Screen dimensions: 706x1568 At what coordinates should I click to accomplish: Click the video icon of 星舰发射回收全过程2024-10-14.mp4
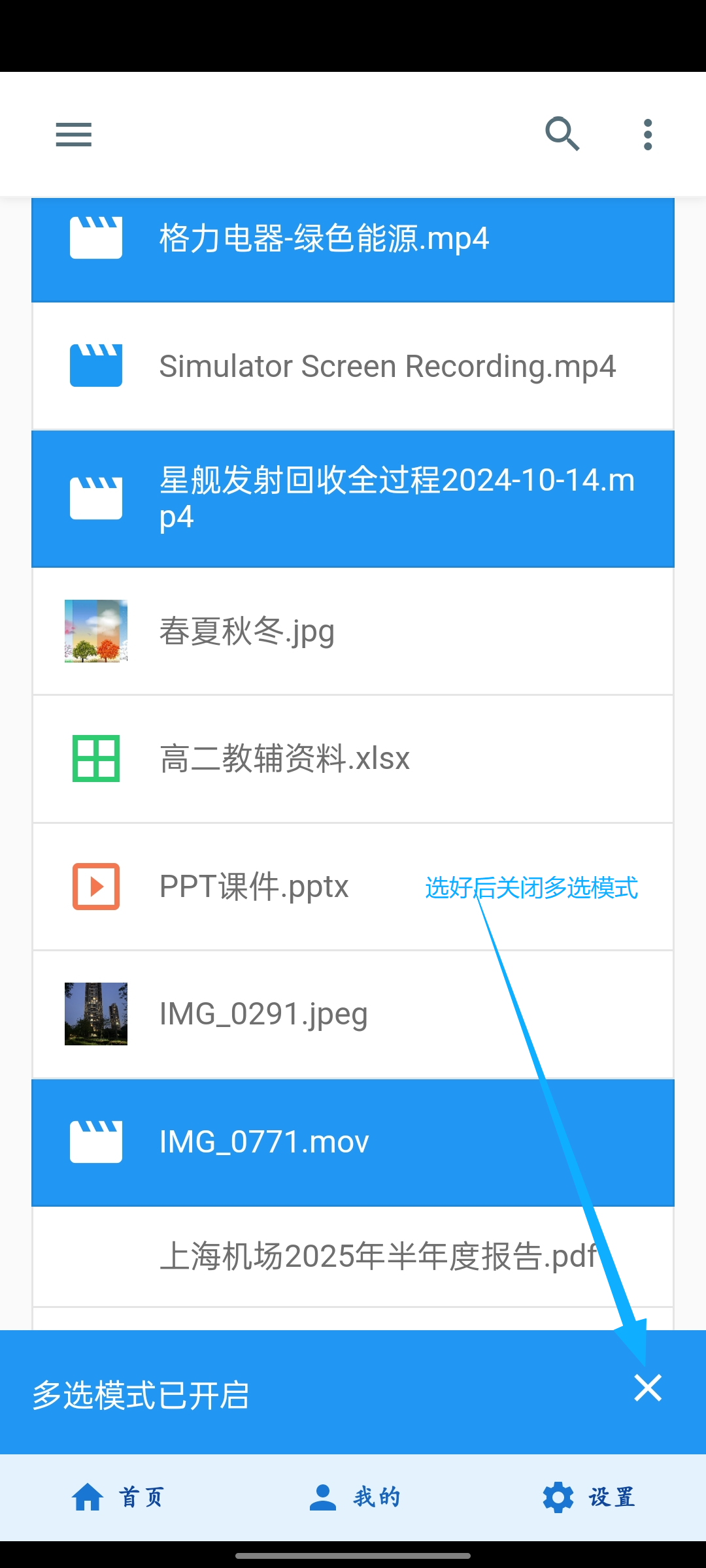95,497
